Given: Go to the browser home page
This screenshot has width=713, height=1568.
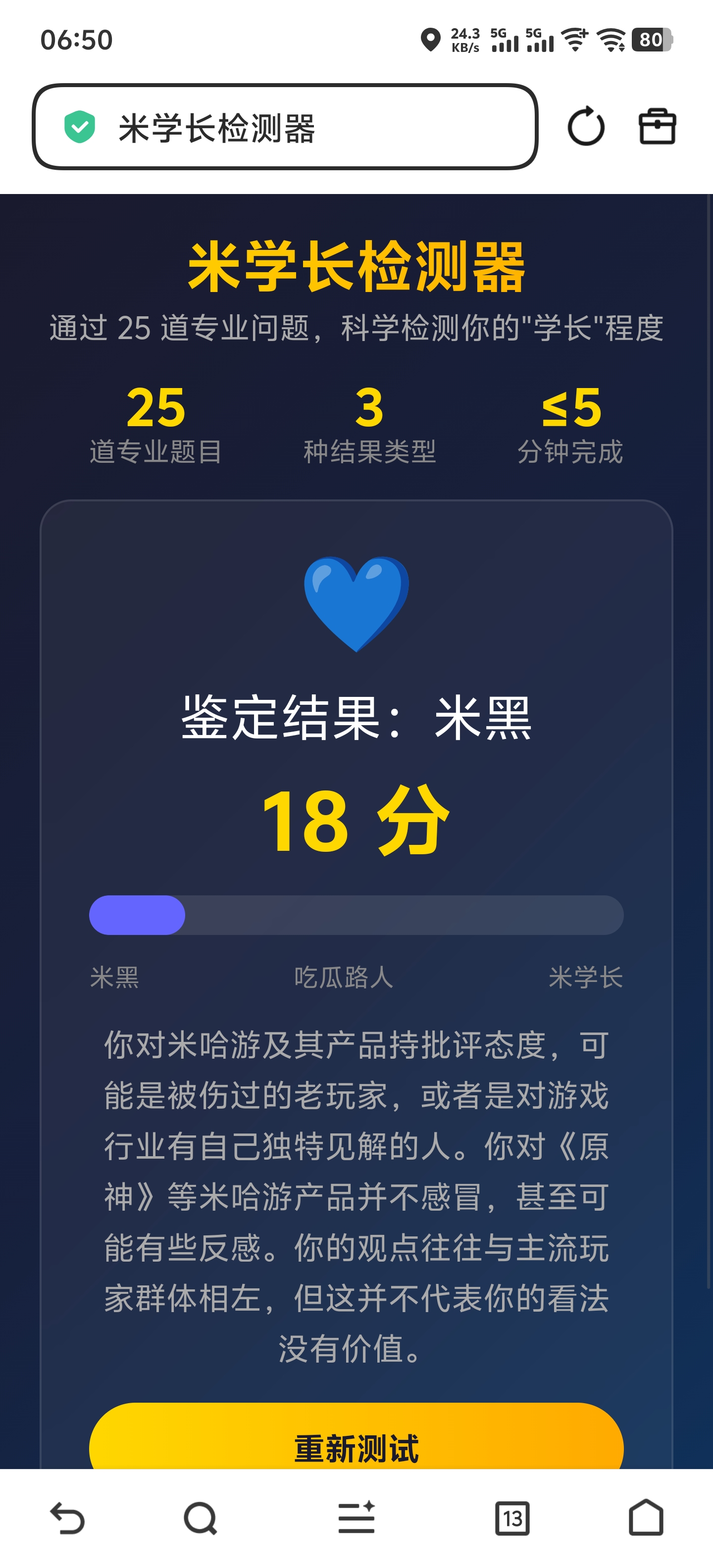Looking at the screenshot, I should click(646, 1518).
